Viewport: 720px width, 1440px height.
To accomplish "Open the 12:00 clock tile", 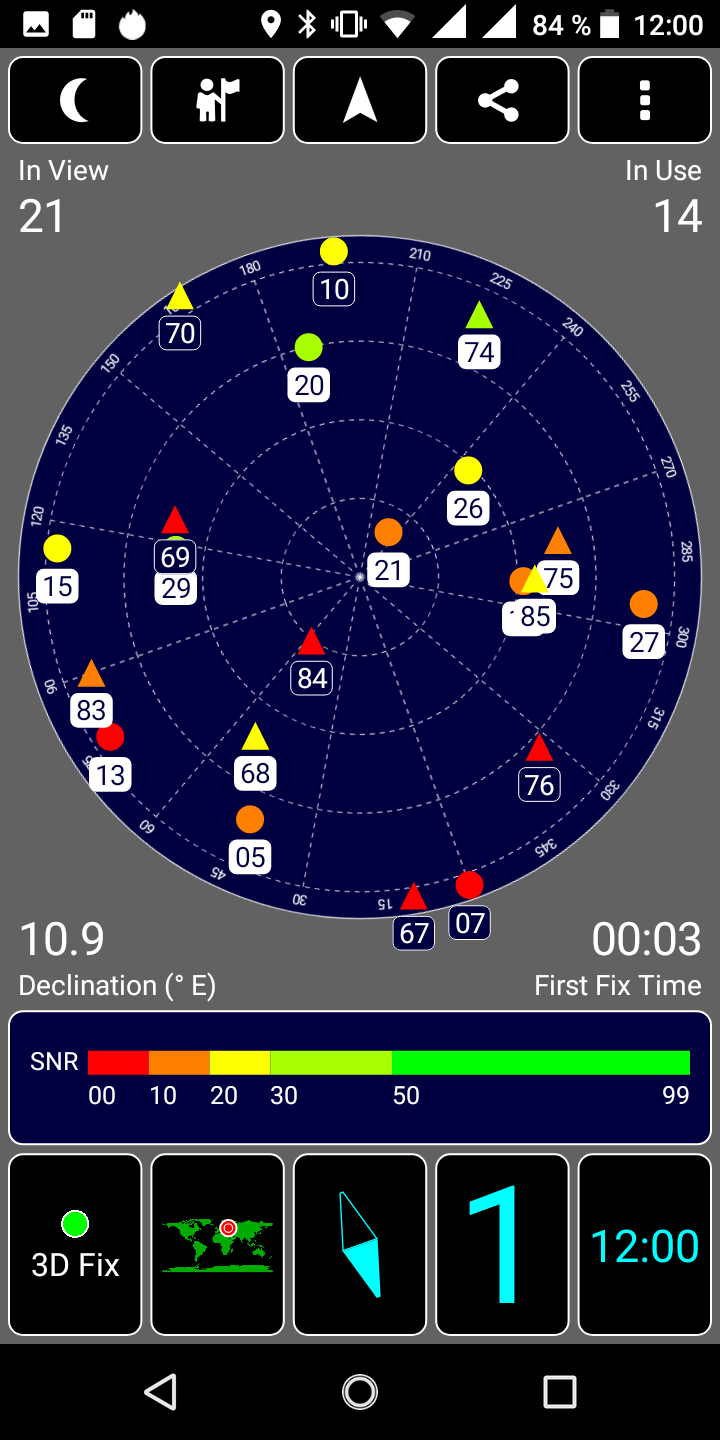I will tap(645, 1244).
